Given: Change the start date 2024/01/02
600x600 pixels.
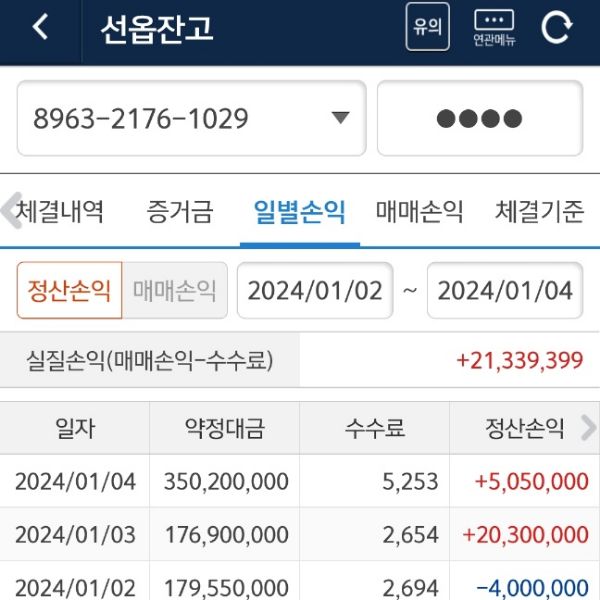Looking at the screenshot, I should point(315,290).
